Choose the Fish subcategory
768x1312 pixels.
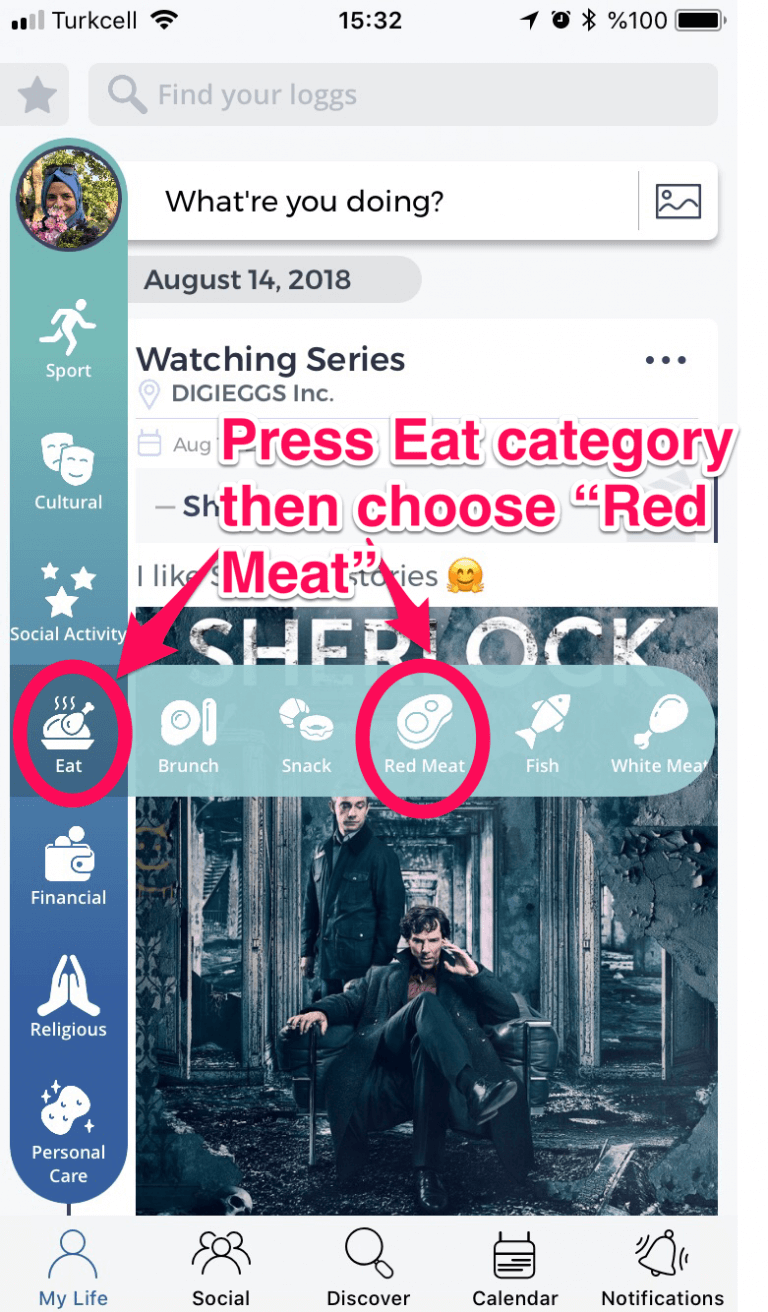click(542, 735)
